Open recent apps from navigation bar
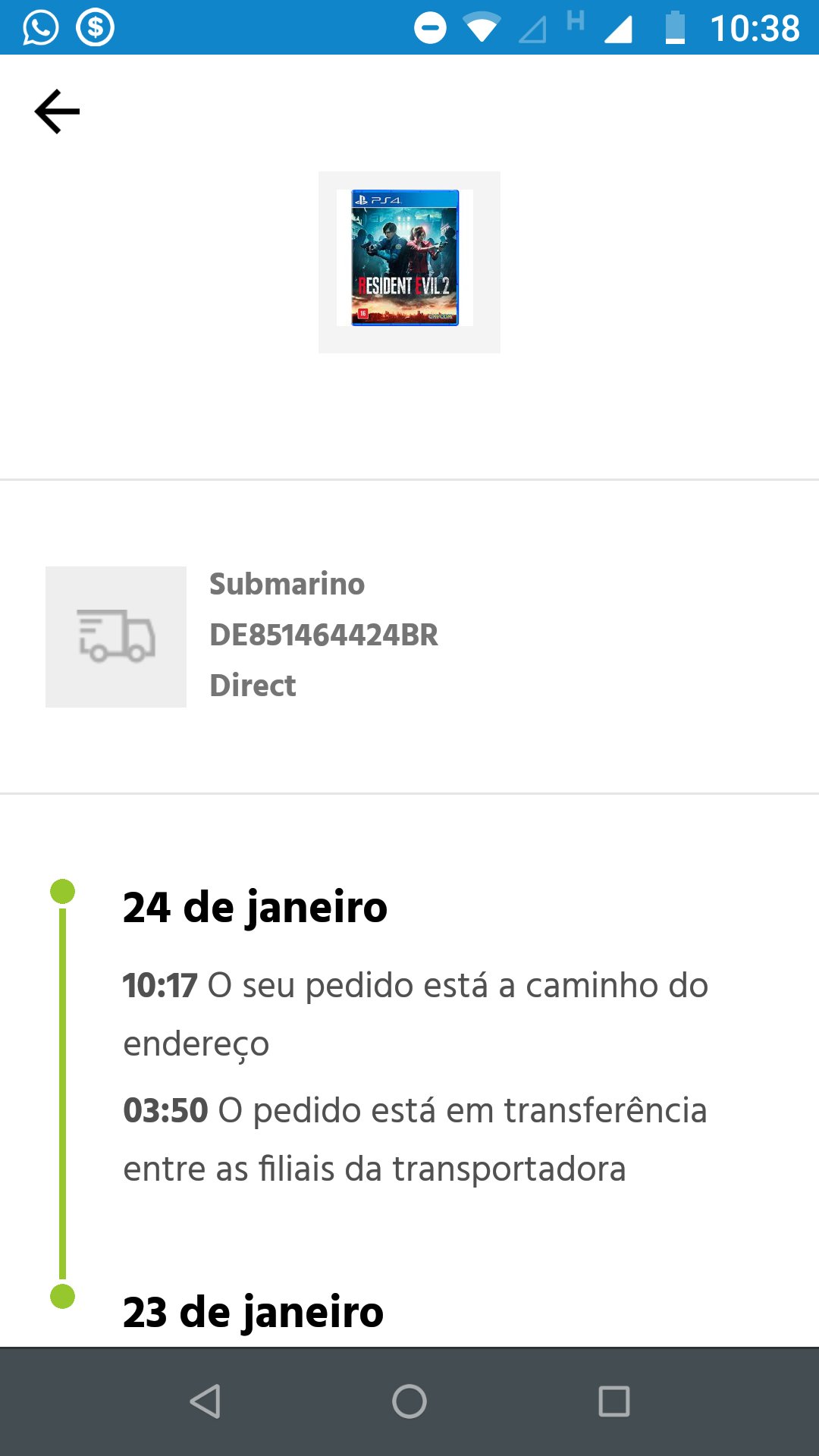This screenshot has width=819, height=1456. click(x=613, y=1401)
